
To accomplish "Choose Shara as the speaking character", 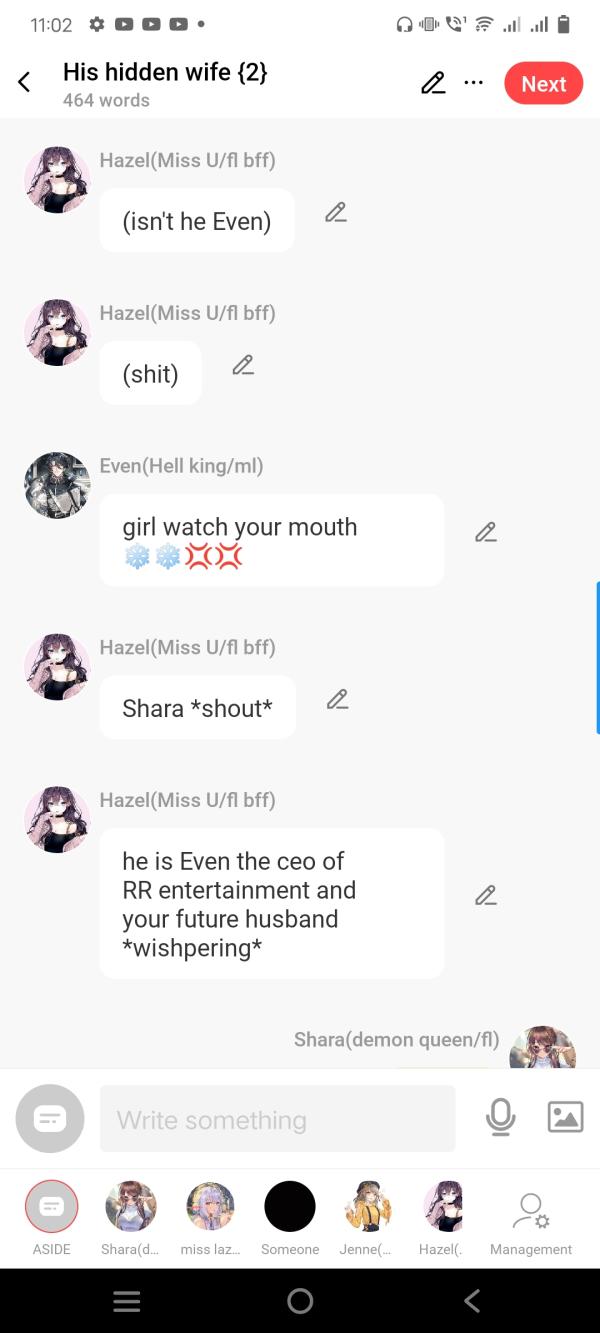I will (x=130, y=1207).
